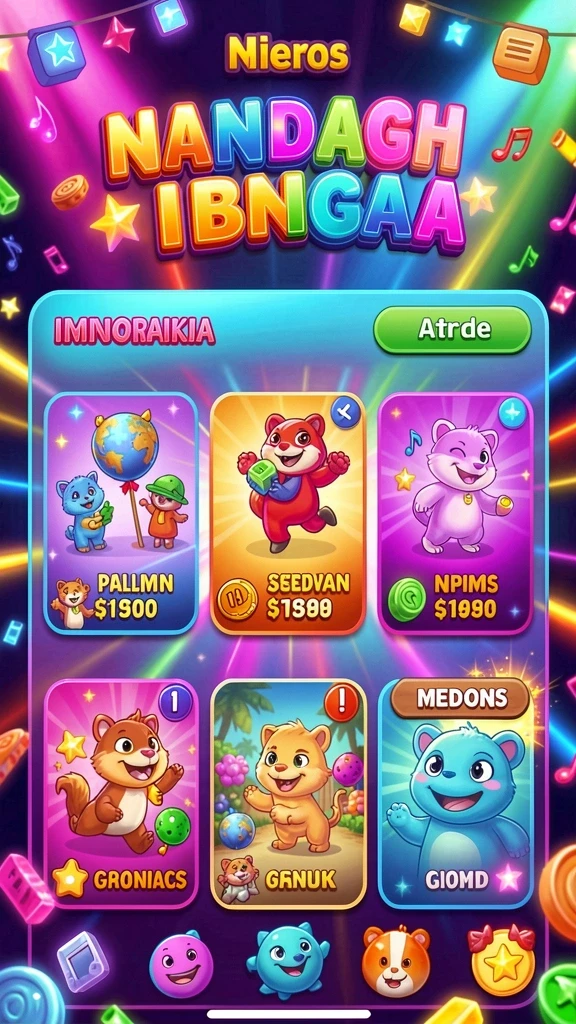576x1024 pixels.
Task: Open the GRNUK card with alert badge
Action: 289,793
